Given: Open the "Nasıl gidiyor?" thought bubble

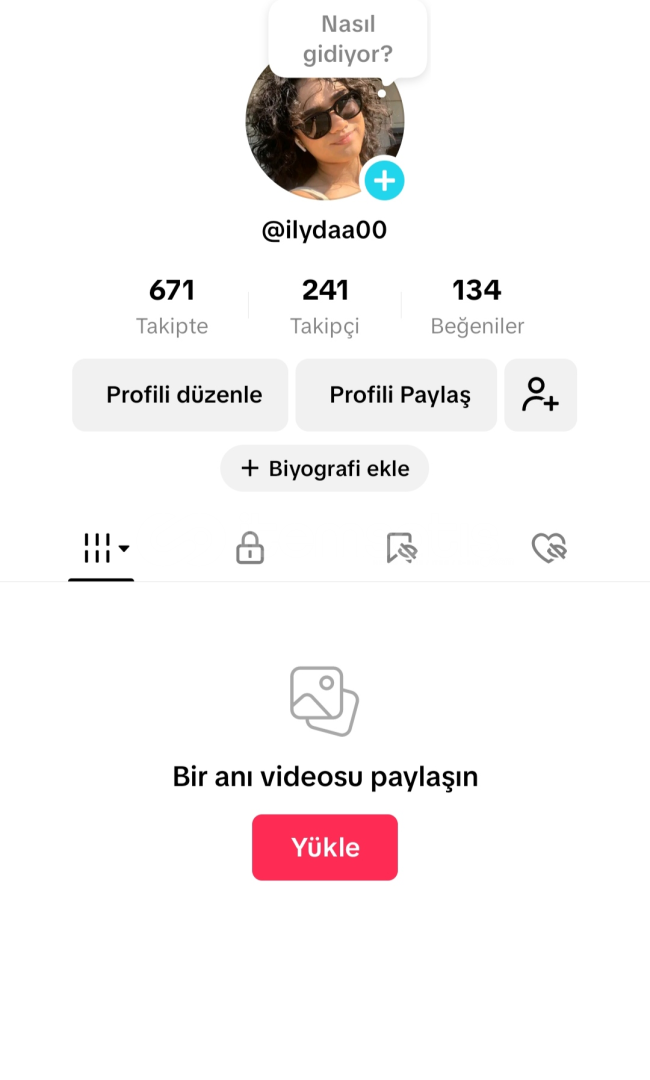Looking at the screenshot, I should click(x=348, y=39).
